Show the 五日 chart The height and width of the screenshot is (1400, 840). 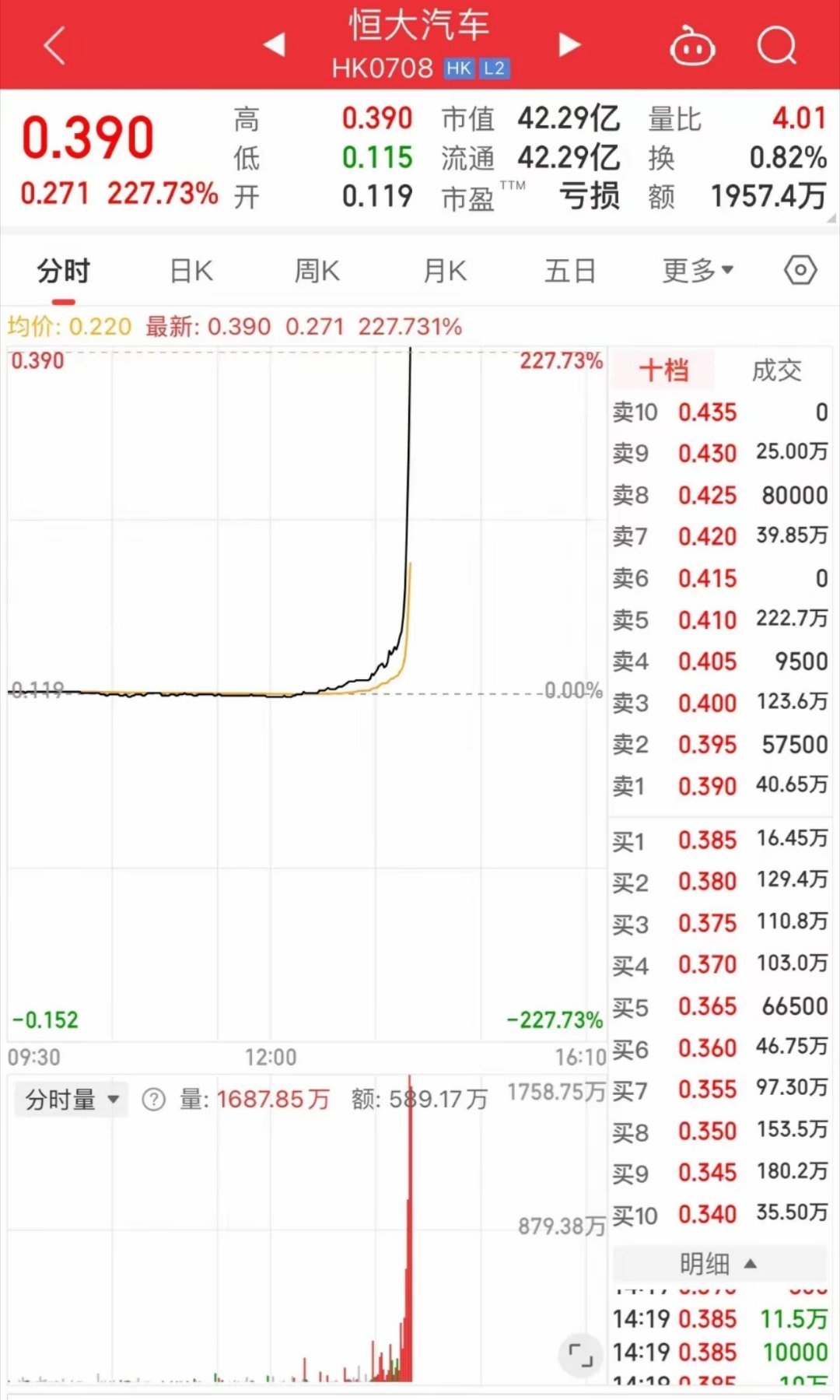tap(570, 272)
